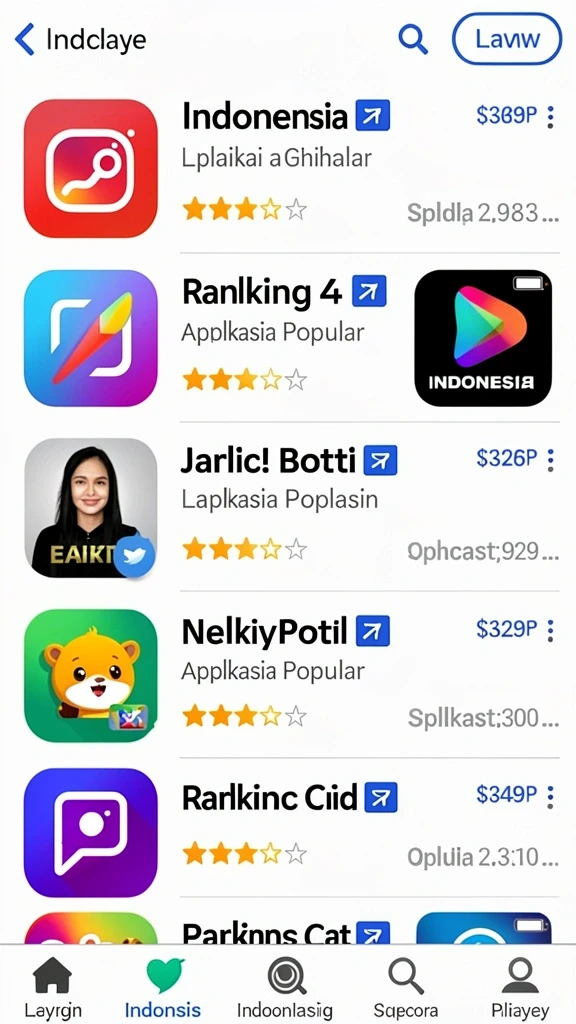
Task: Open search from the top magnifier icon
Action: (413, 39)
